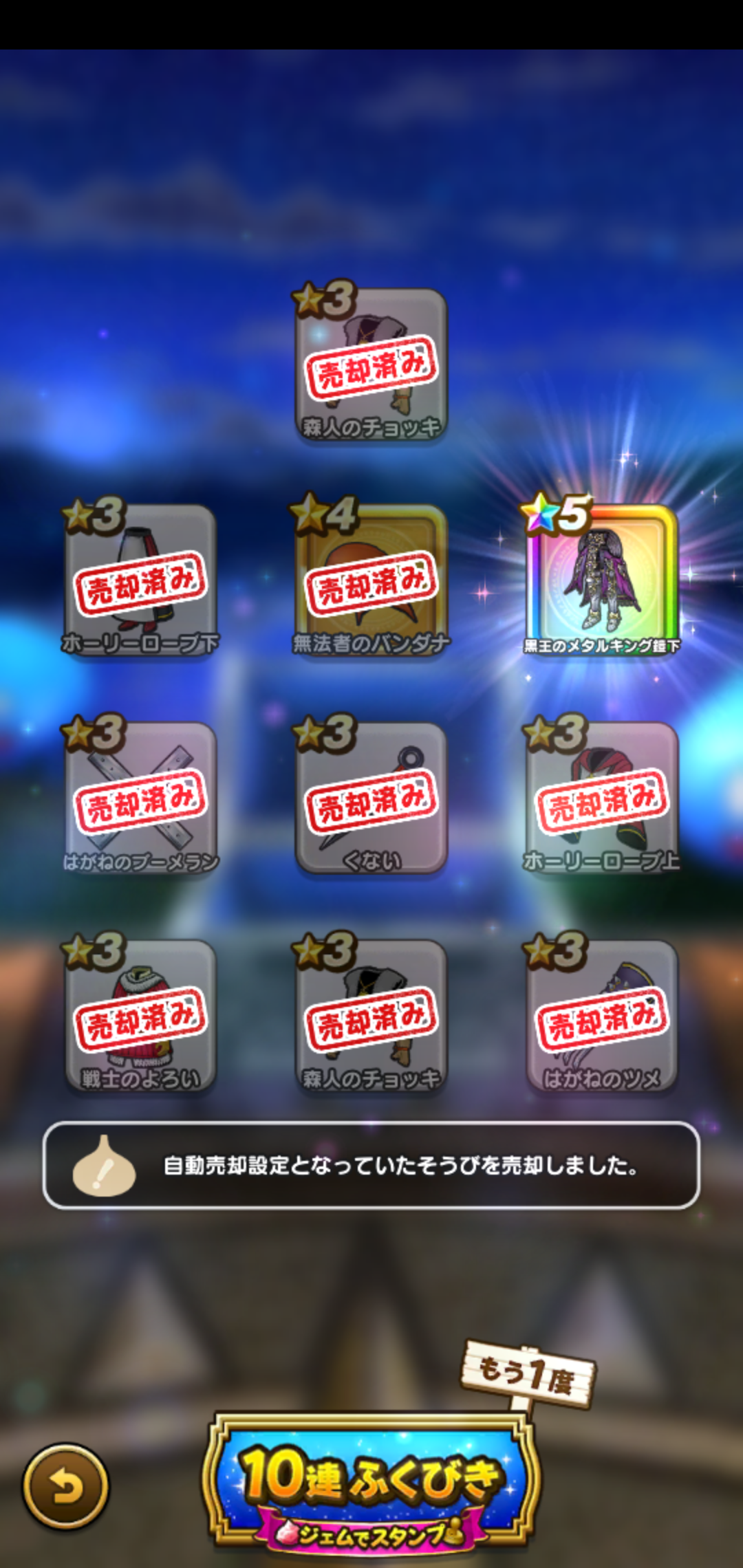743x1568 pixels.
Task: Open the 戦士のよろい item tile
Action: (141, 1015)
